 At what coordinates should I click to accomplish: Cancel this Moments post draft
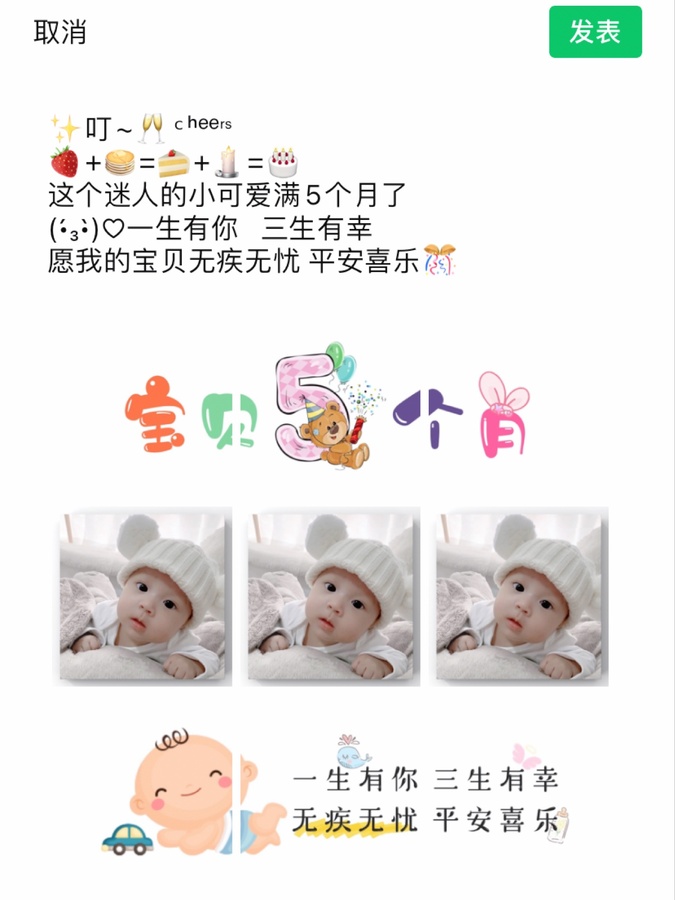pos(60,32)
